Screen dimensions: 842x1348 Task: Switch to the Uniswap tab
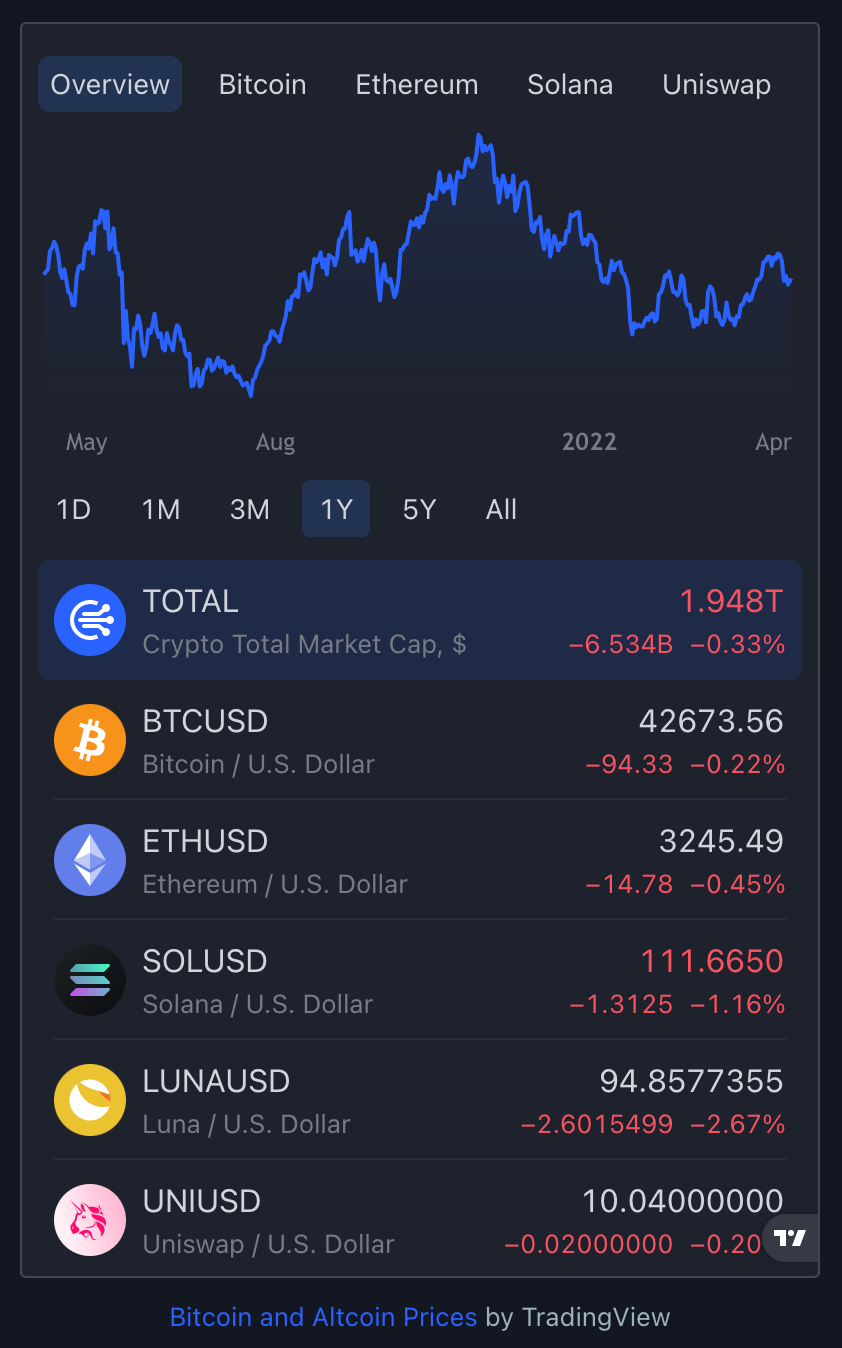tap(716, 84)
